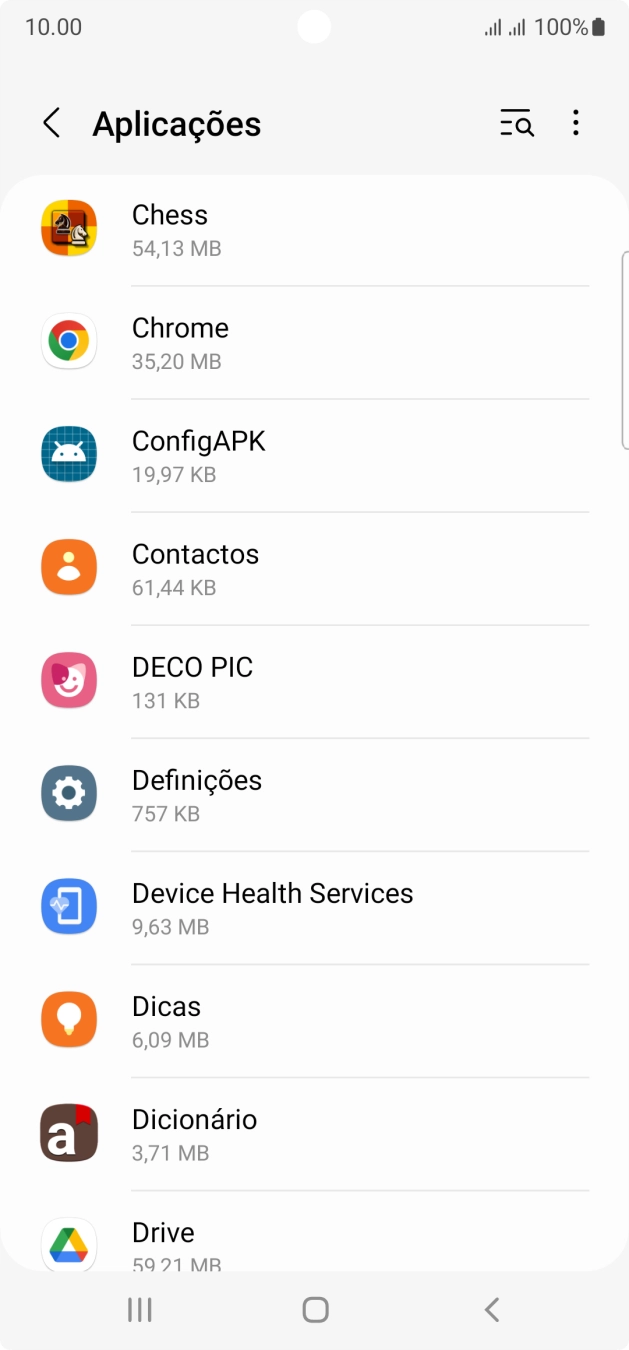
Task: Open the three-dot overflow menu
Action: (x=575, y=124)
